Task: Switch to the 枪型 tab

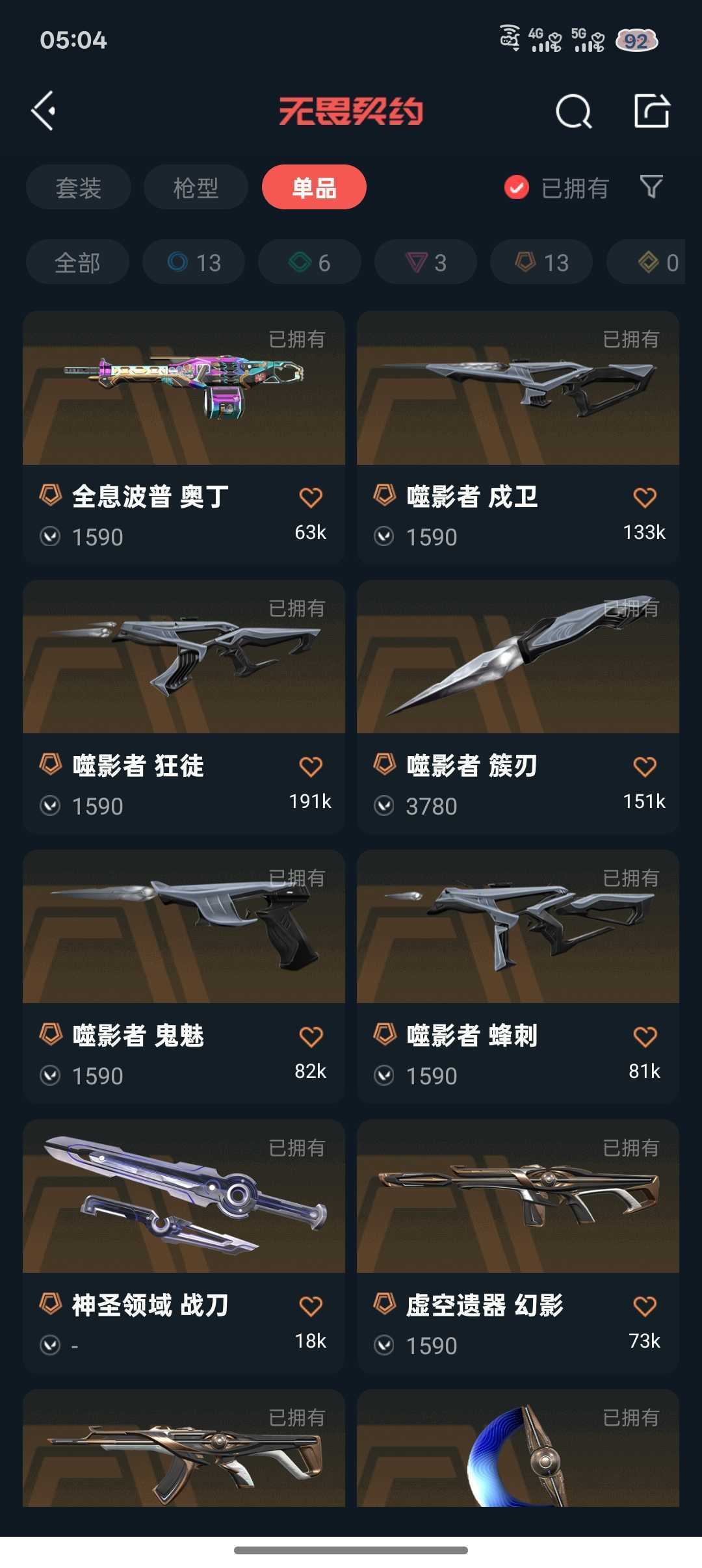Action: click(196, 188)
